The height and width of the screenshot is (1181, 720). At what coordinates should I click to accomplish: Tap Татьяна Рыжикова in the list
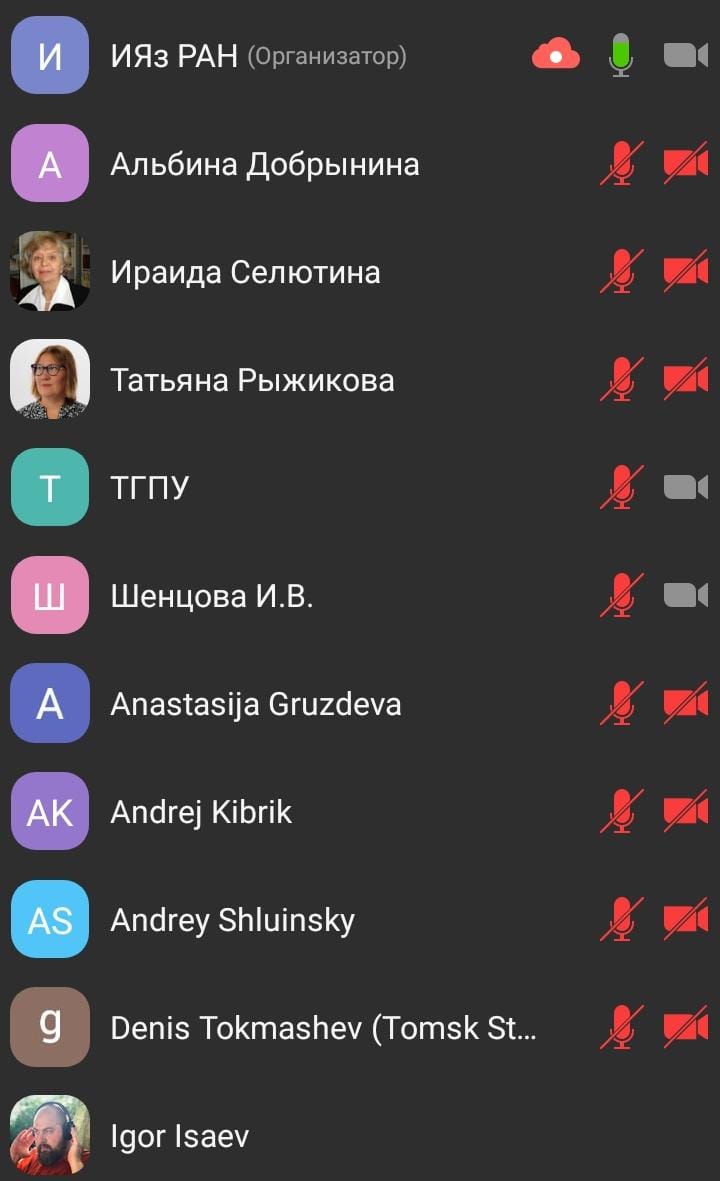click(360, 379)
